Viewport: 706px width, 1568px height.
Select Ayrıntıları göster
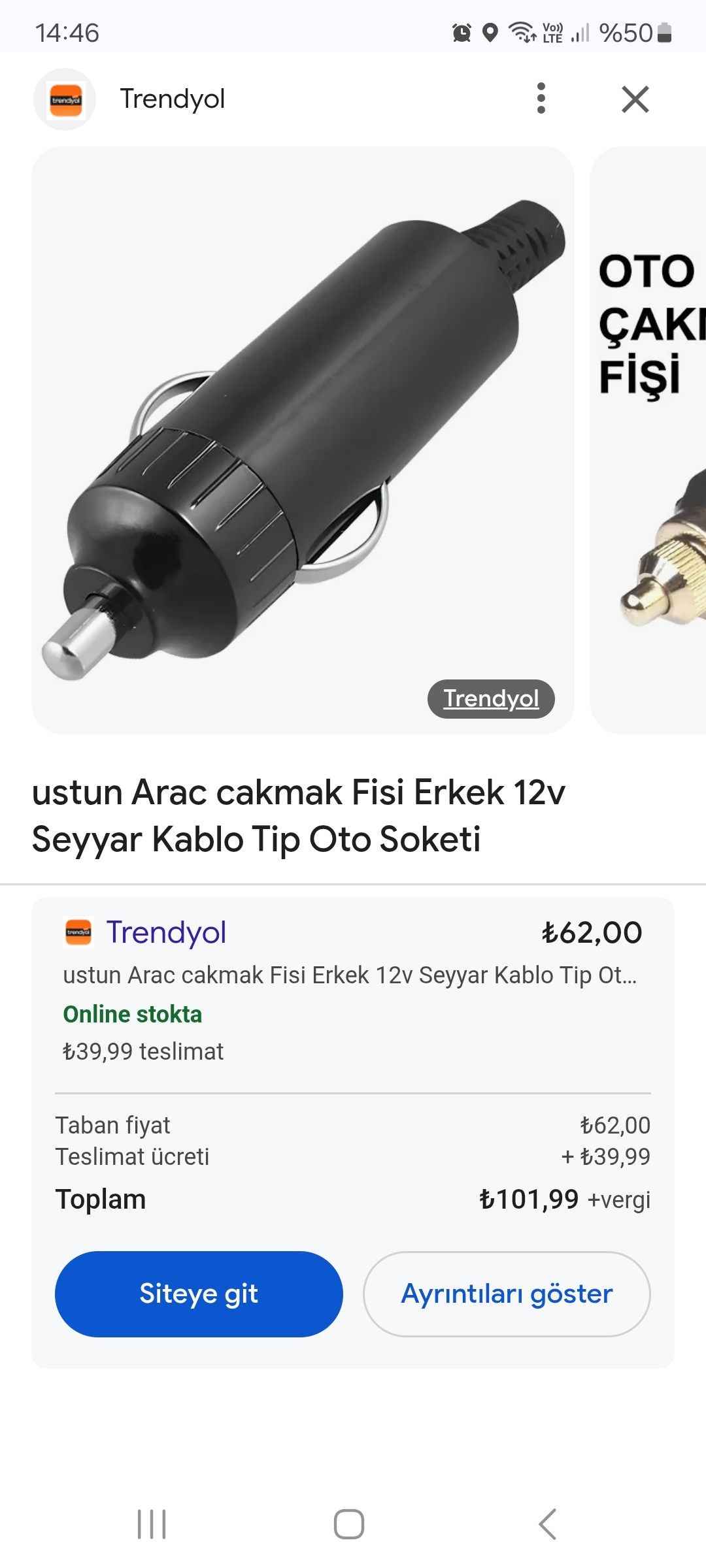(x=507, y=1294)
